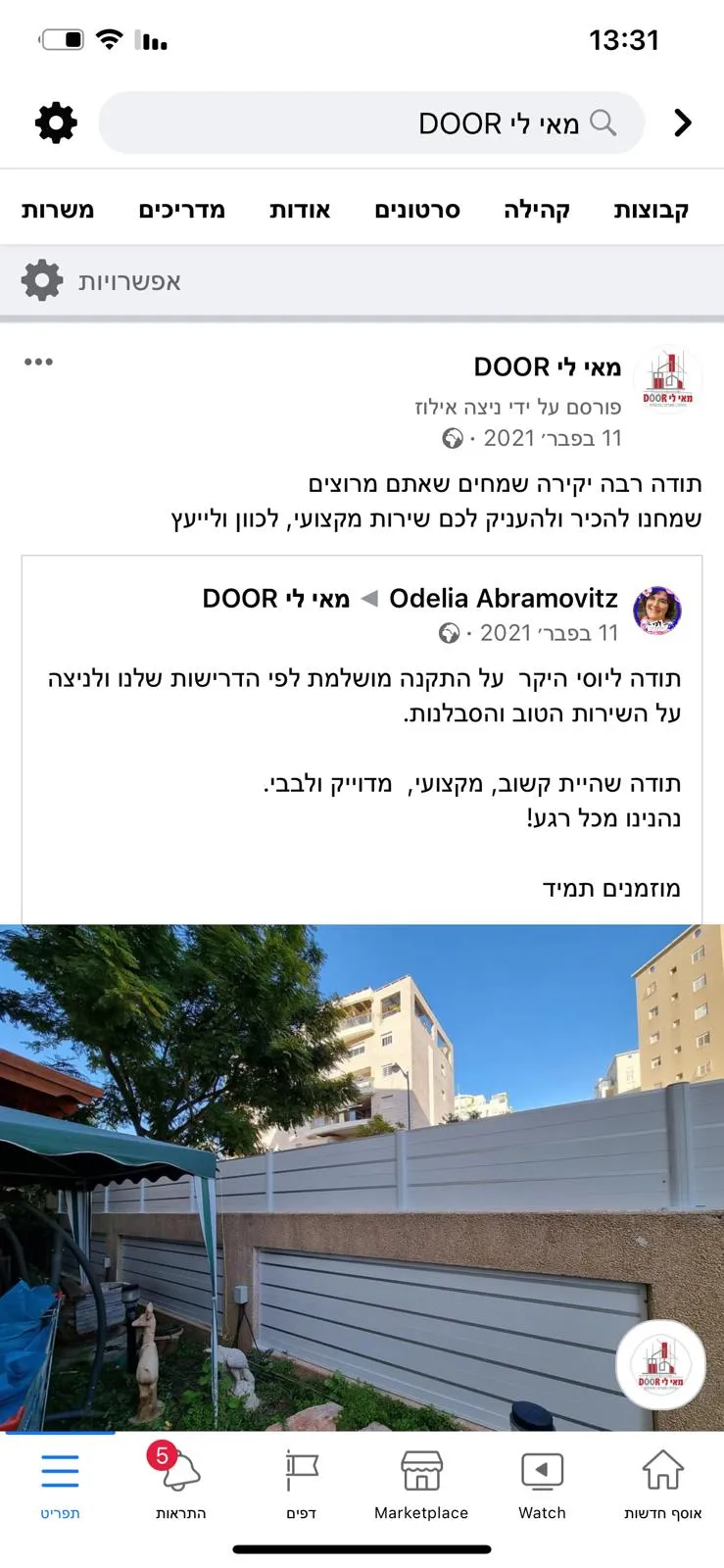Image resolution: width=724 pixels, height=1568 pixels.
Task: Open Odelia Abramovitz's profile
Action: click(x=504, y=599)
